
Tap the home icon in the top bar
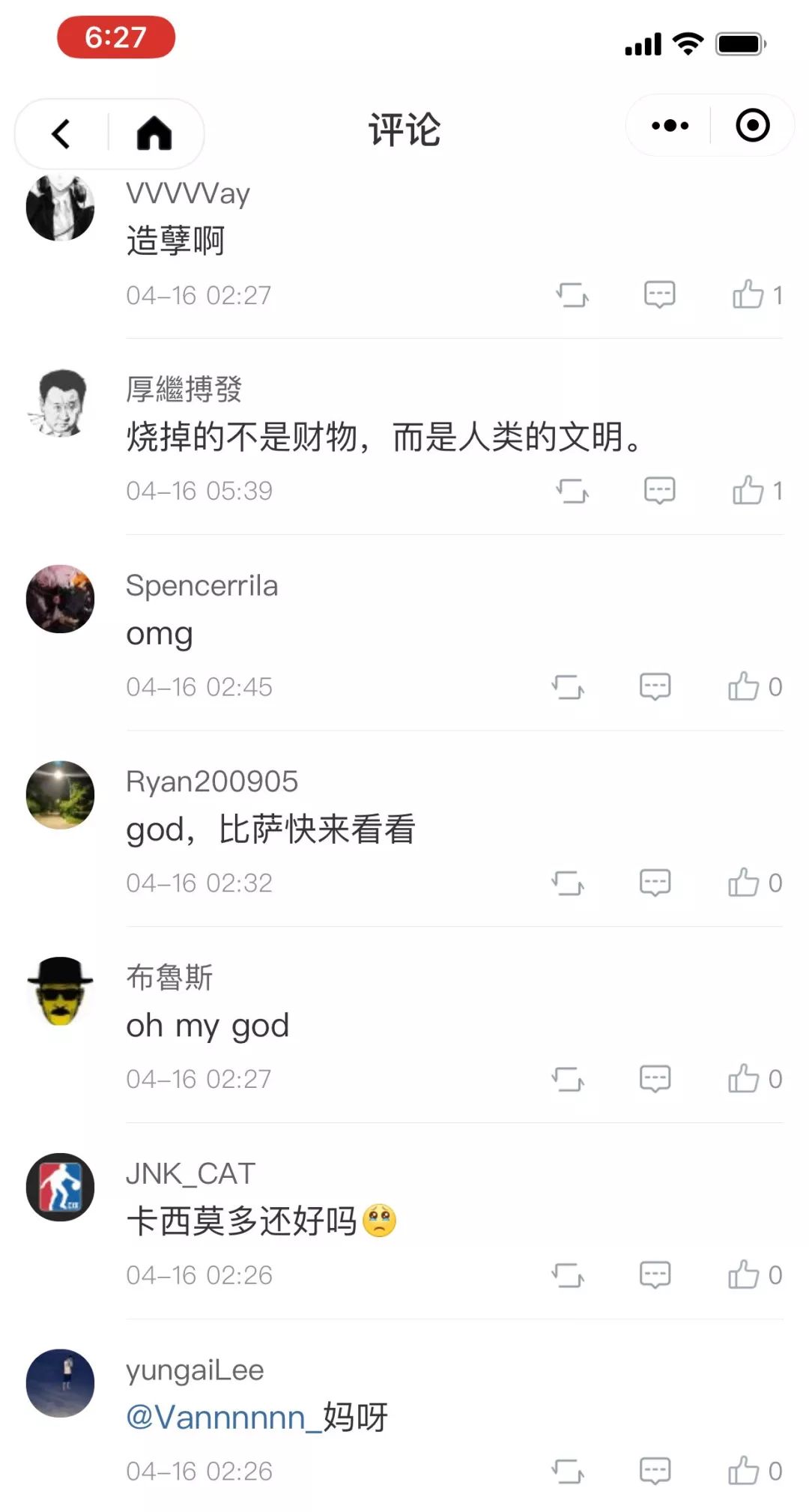[x=154, y=133]
